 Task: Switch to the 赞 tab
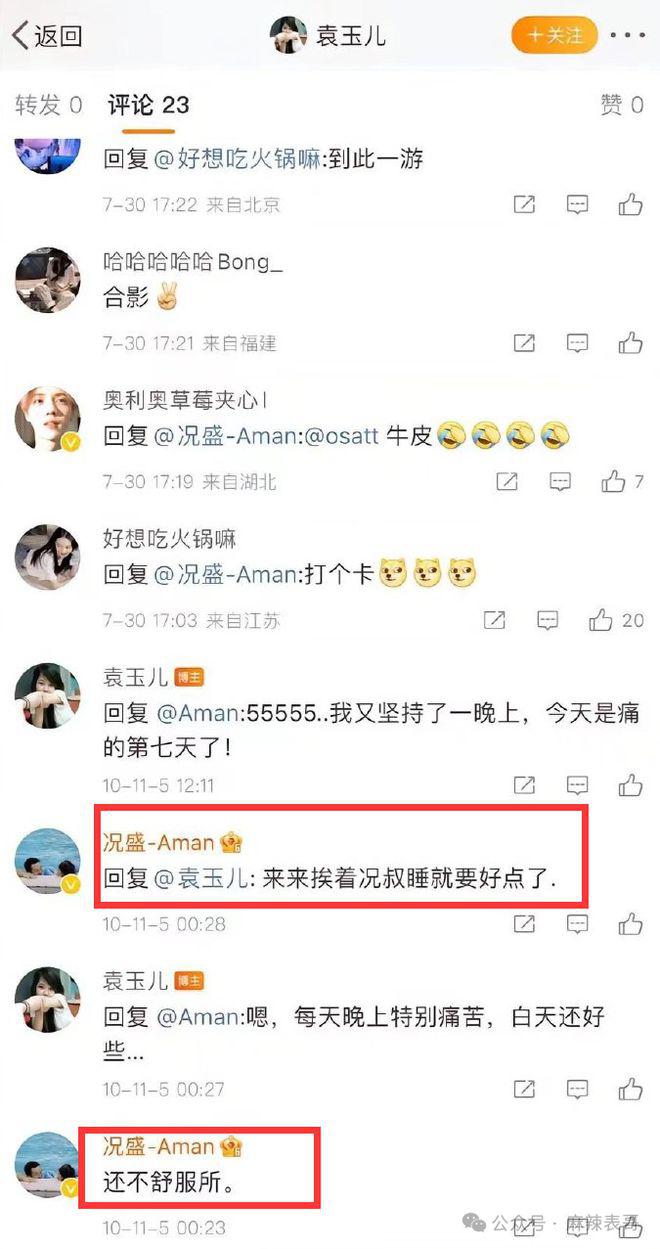[621, 105]
